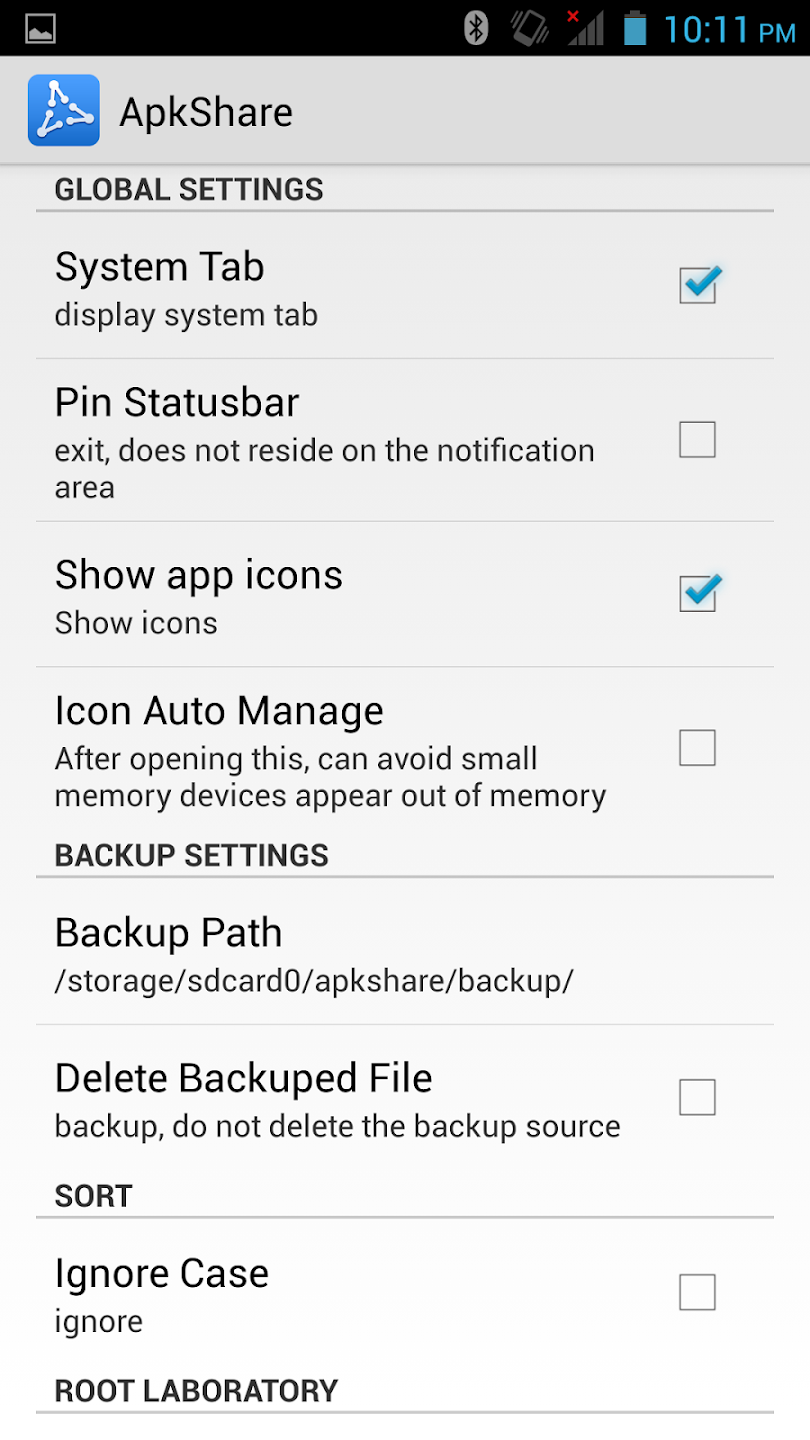Select the GLOBAL SETTINGS section header
810x1440 pixels.
click(190, 188)
